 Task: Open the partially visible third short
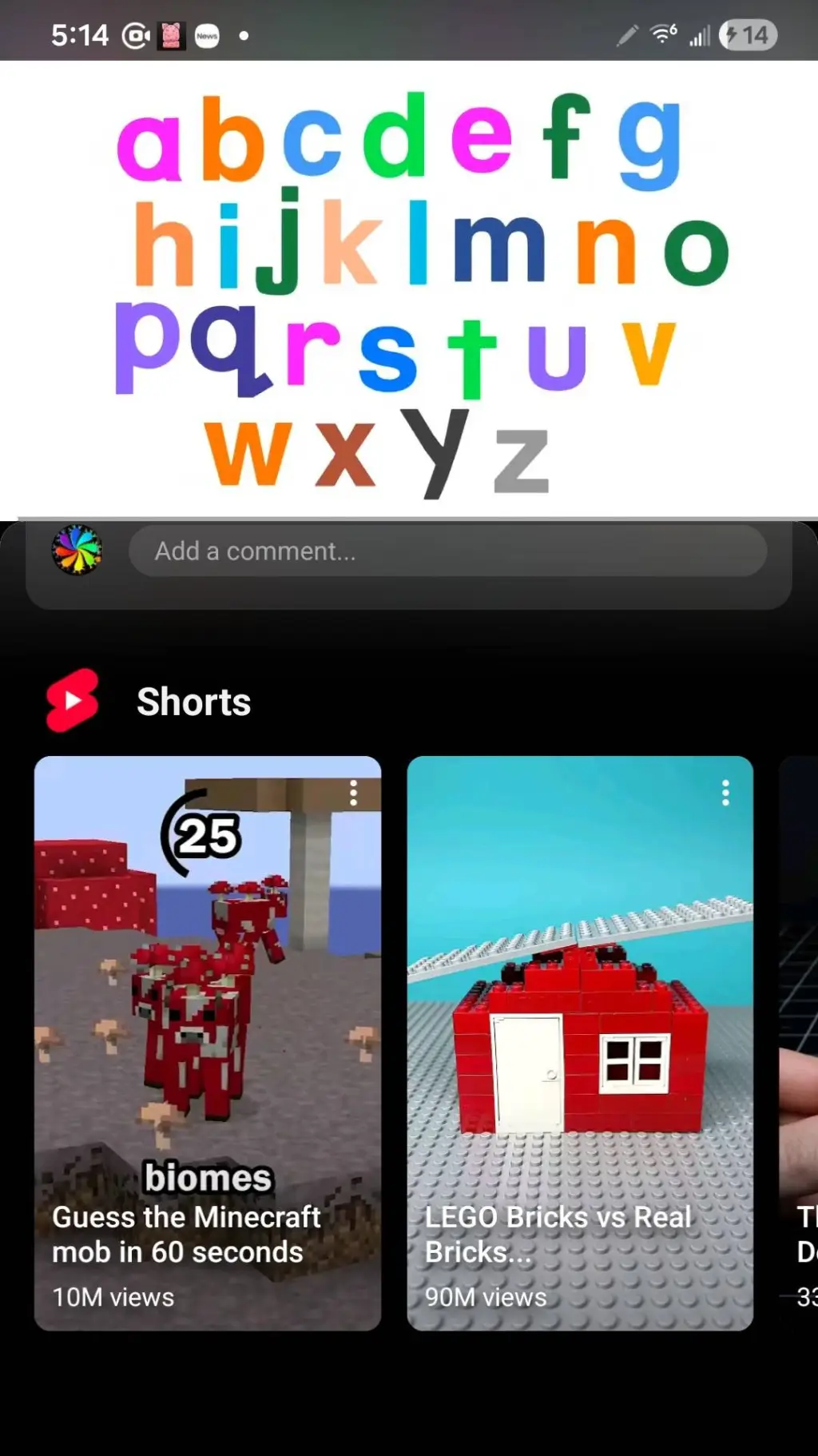tap(799, 1039)
